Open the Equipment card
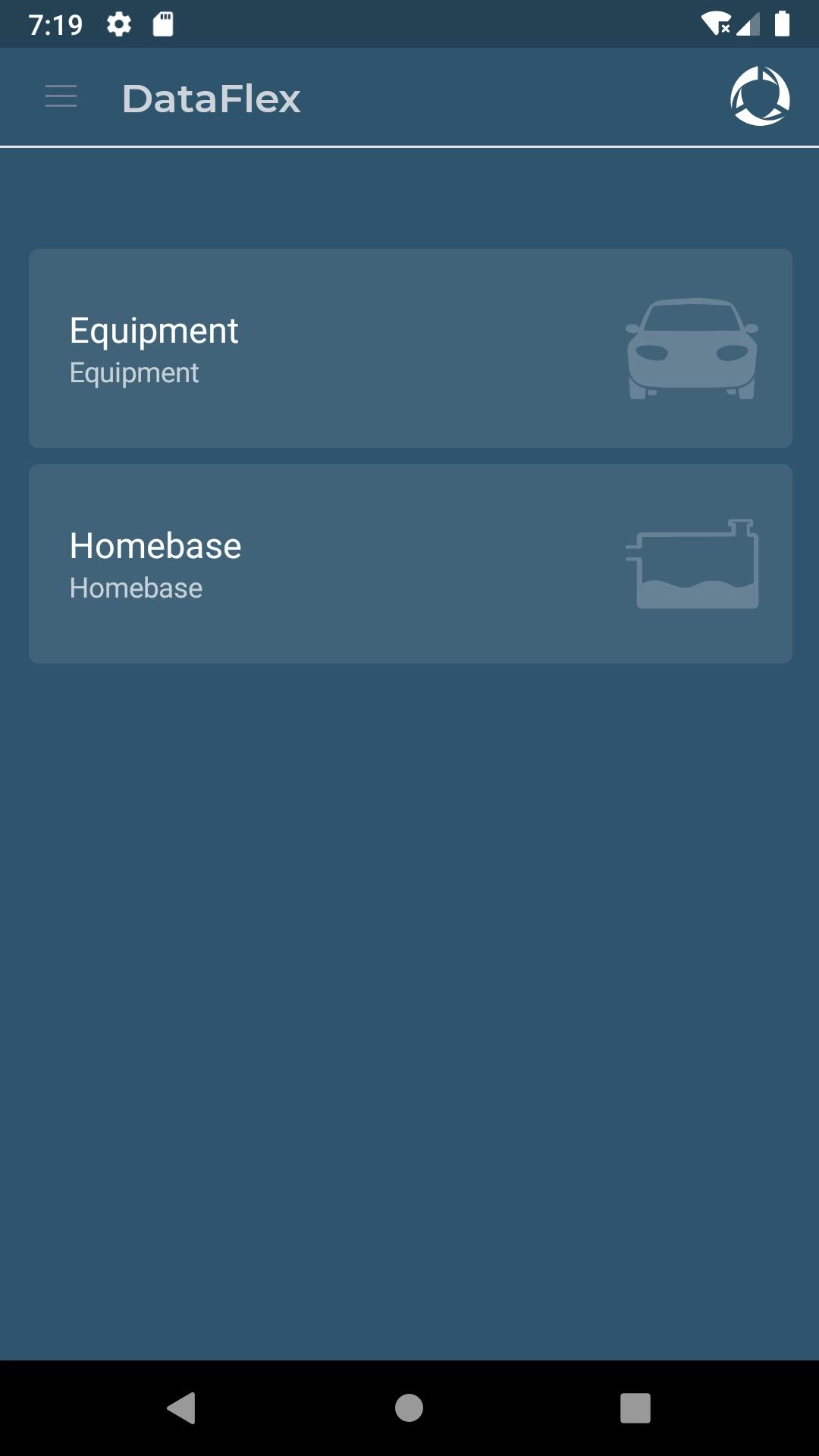The width and height of the screenshot is (819, 1456). pyautogui.click(x=410, y=348)
